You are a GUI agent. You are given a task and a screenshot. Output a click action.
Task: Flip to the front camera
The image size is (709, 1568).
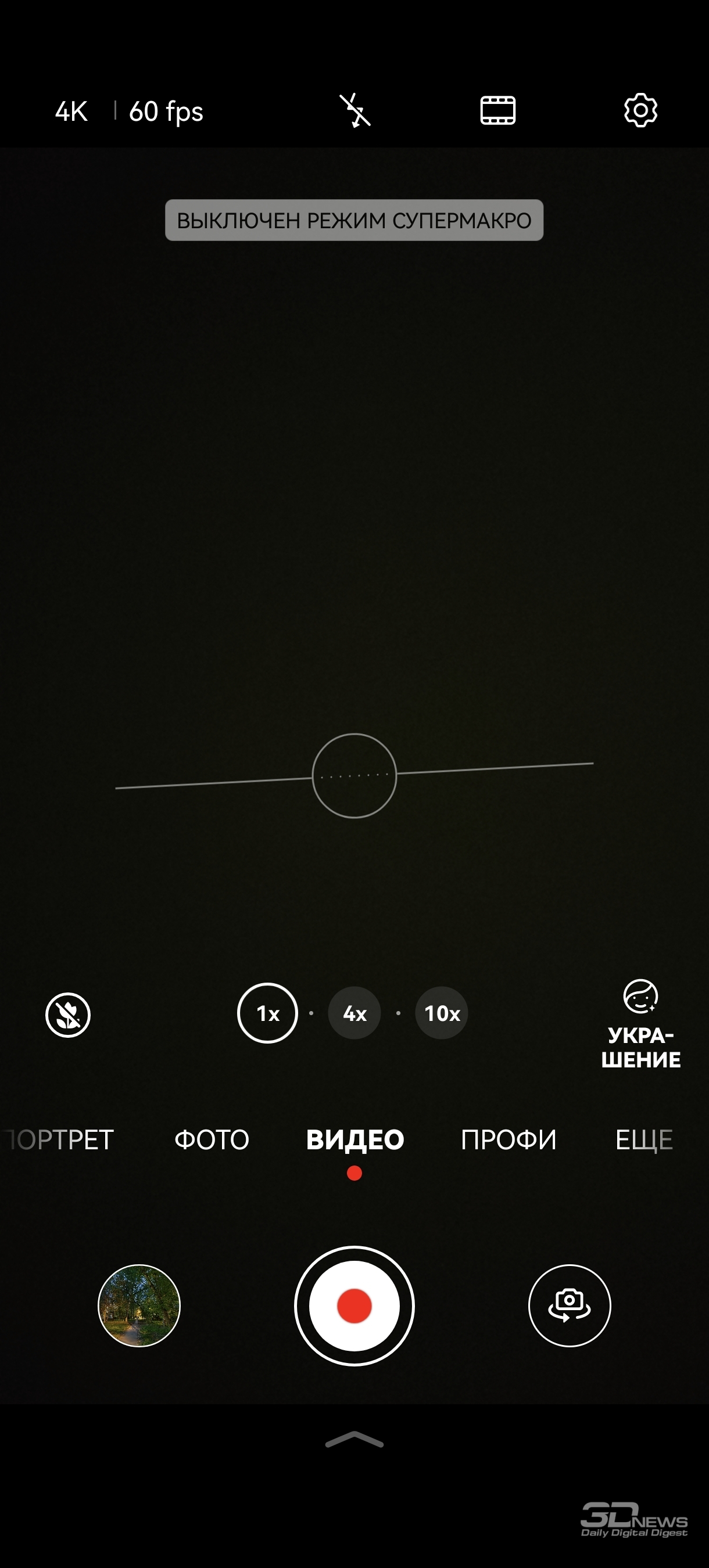pyautogui.click(x=570, y=1306)
